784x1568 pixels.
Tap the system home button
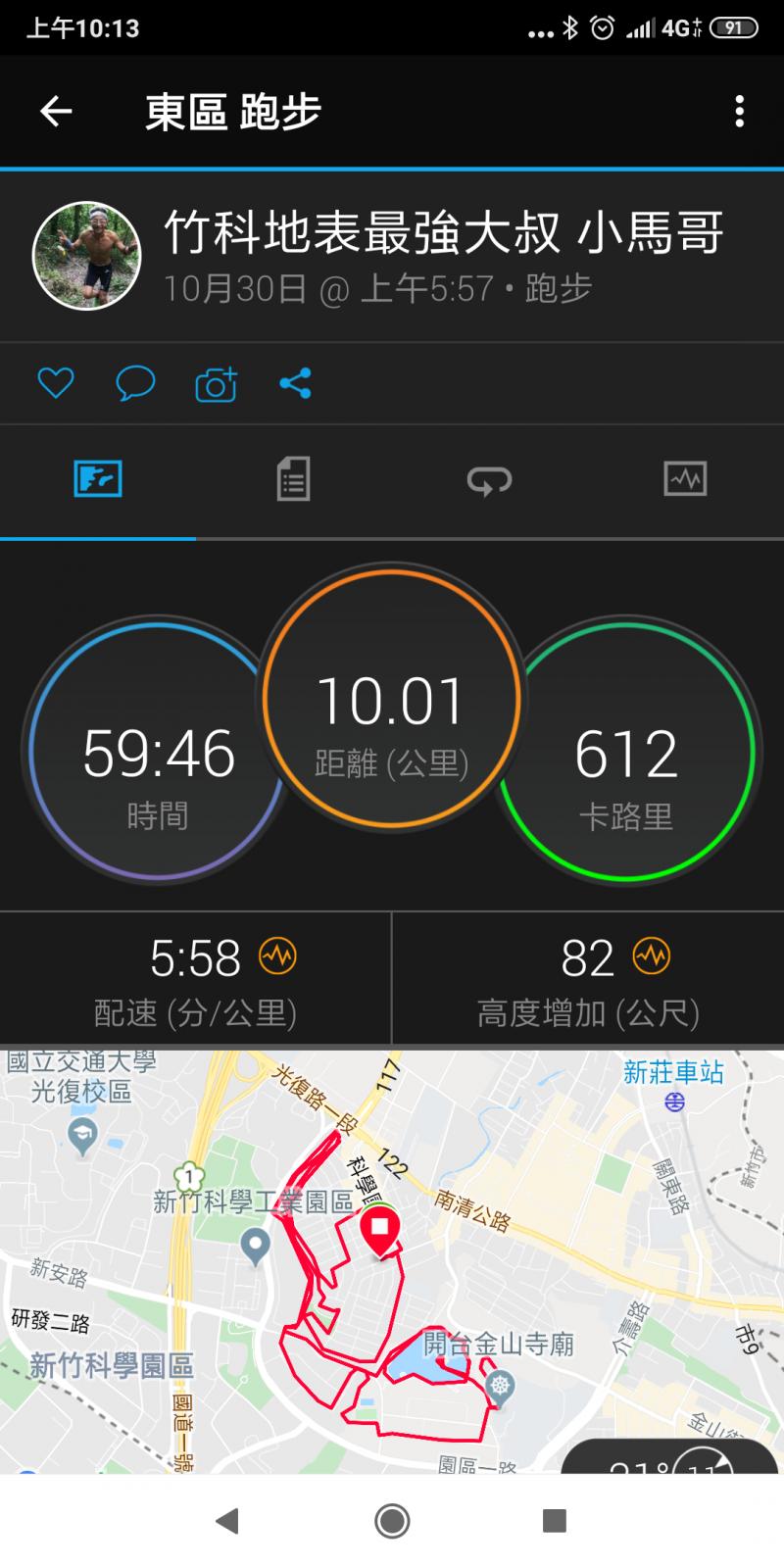(x=392, y=1520)
